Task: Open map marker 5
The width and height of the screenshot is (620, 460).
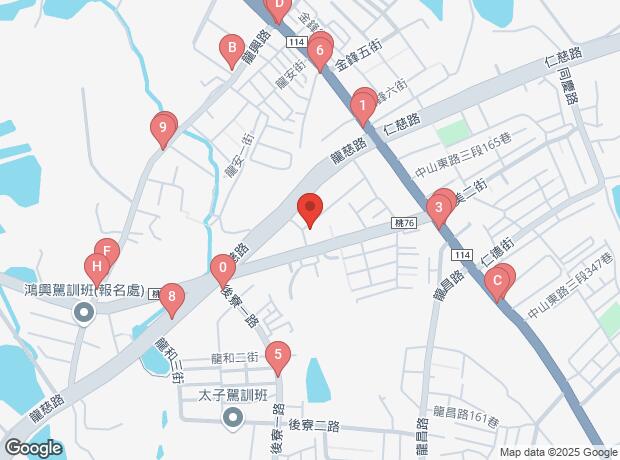Action: point(277,354)
